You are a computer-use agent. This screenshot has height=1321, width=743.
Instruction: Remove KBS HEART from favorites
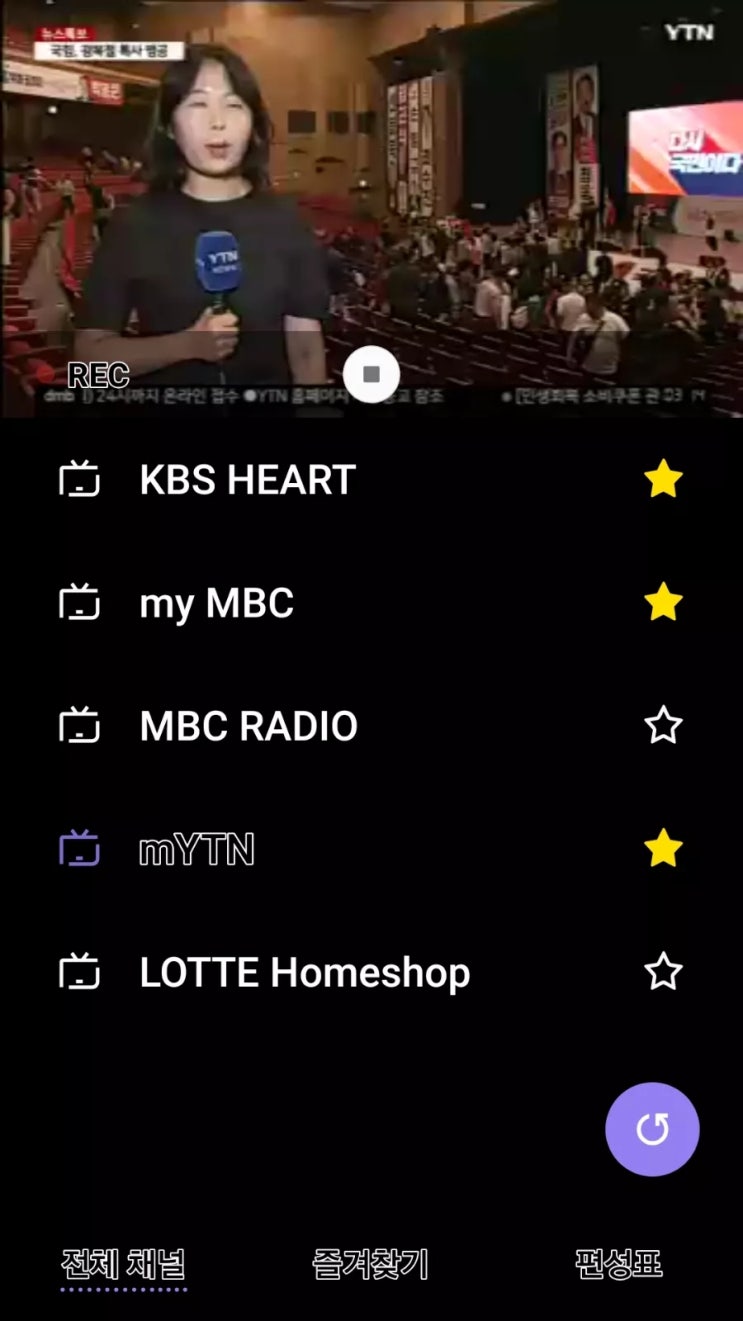[663, 480]
